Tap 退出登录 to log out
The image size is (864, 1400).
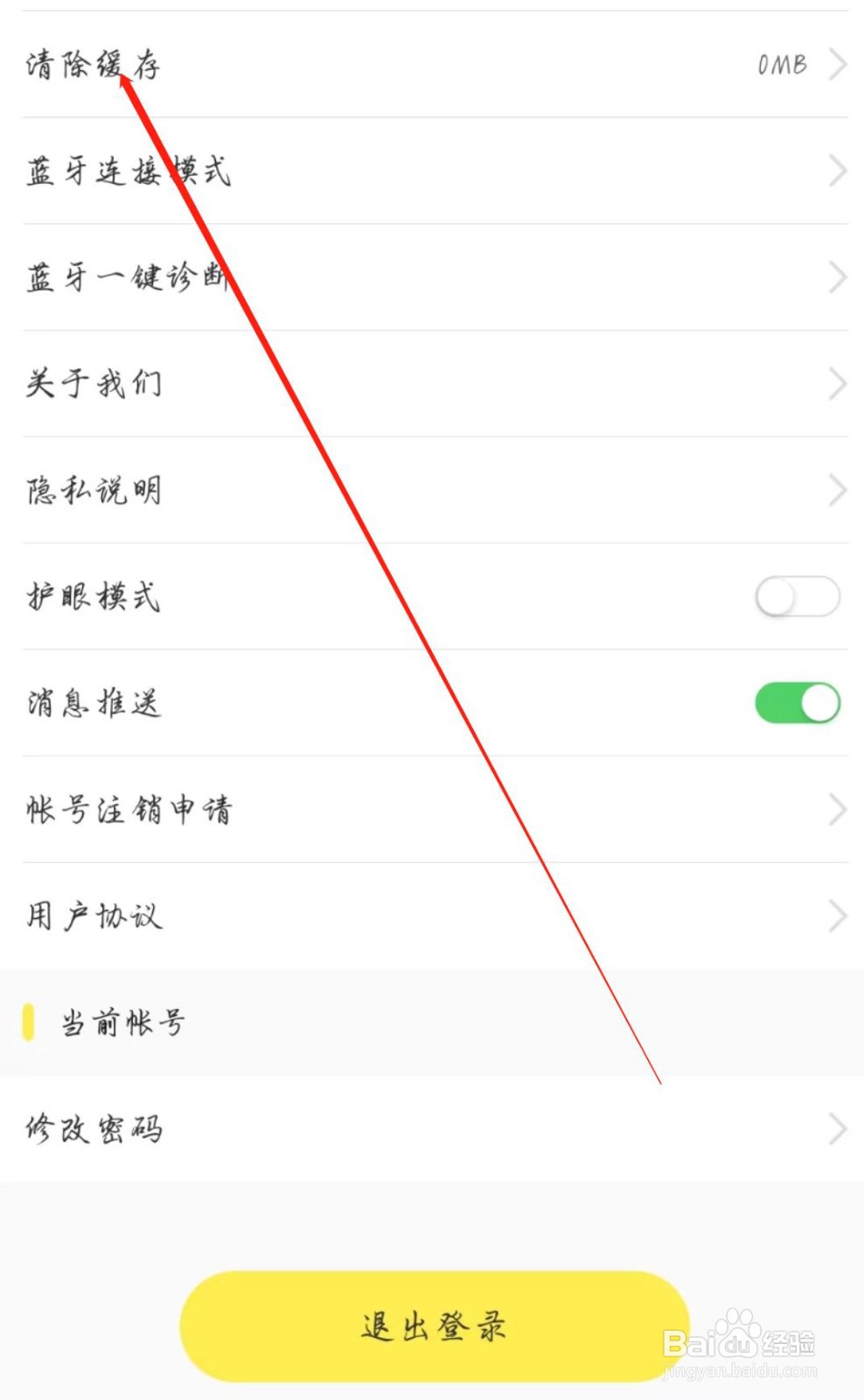point(432,1326)
